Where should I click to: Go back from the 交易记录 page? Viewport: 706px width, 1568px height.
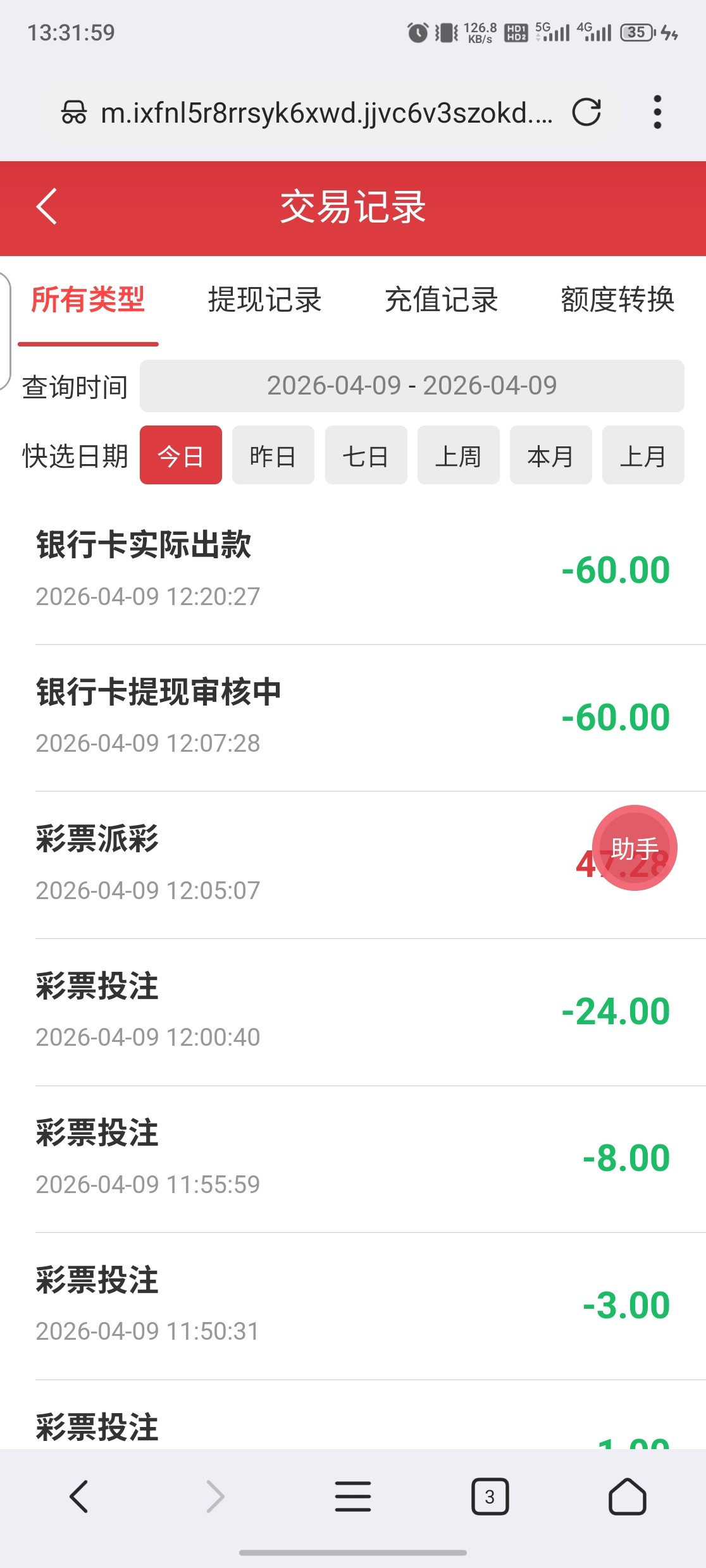[47, 206]
